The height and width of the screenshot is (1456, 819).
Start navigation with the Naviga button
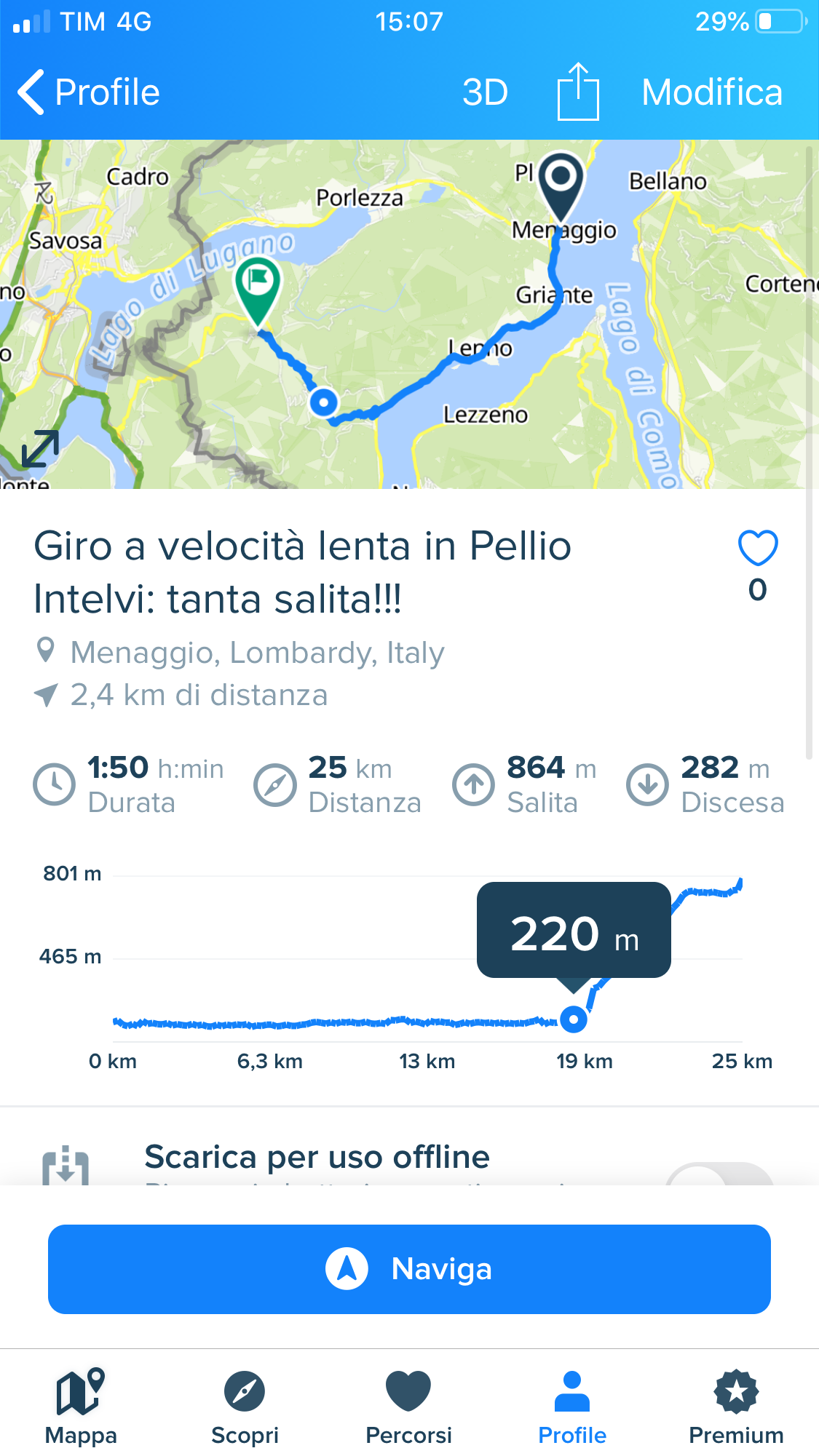click(409, 1269)
